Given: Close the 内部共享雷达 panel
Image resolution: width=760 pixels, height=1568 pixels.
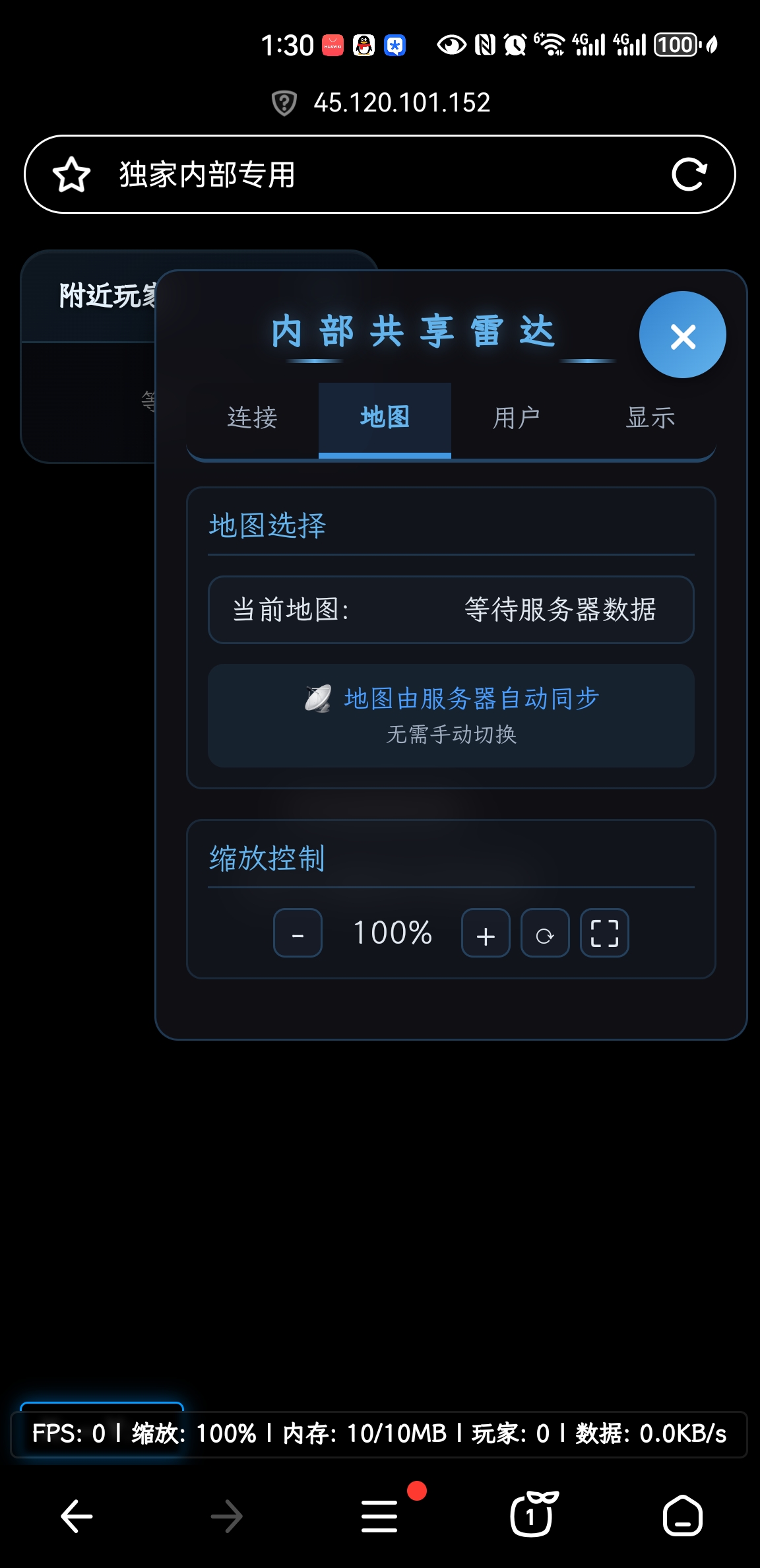Looking at the screenshot, I should (x=682, y=335).
